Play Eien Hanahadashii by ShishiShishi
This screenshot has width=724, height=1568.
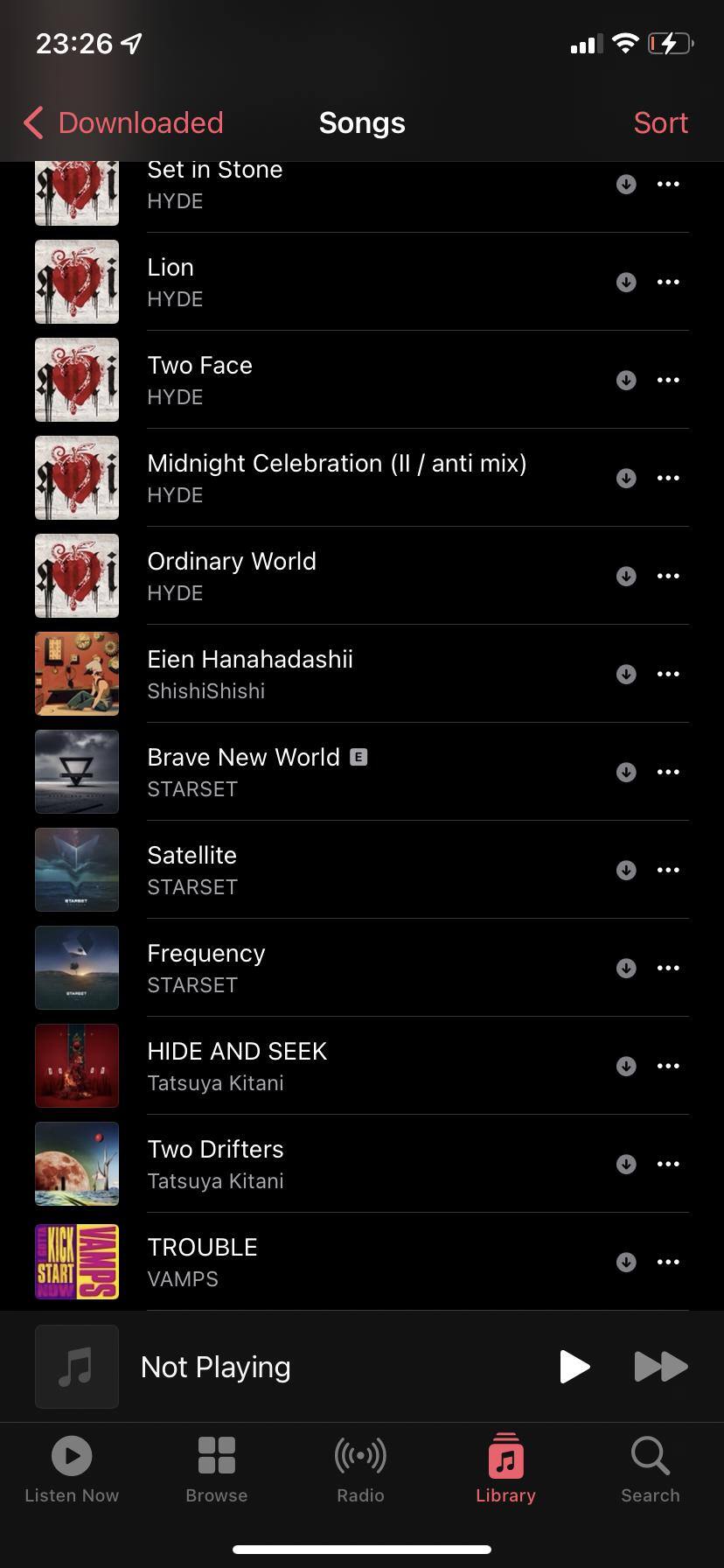pyautogui.click(x=350, y=674)
